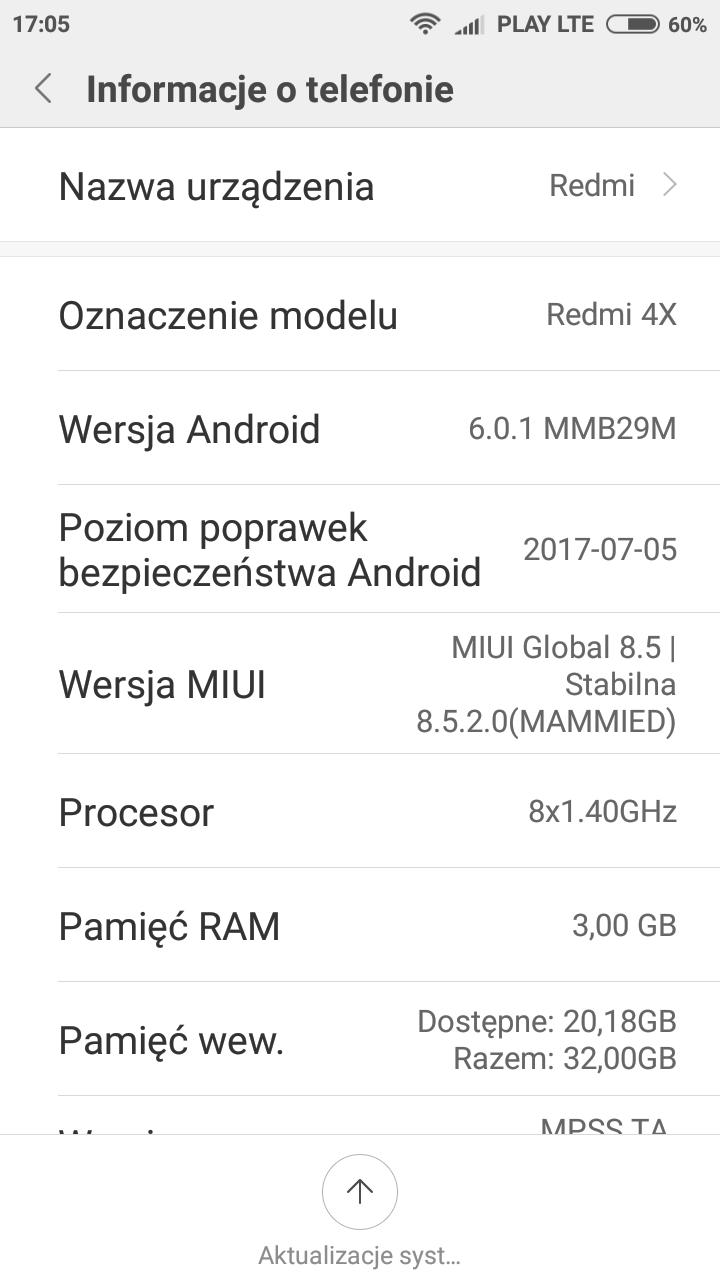The width and height of the screenshot is (720, 1280).
Task: Select the Oznaczenie modelu row
Action: coord(360,315)
